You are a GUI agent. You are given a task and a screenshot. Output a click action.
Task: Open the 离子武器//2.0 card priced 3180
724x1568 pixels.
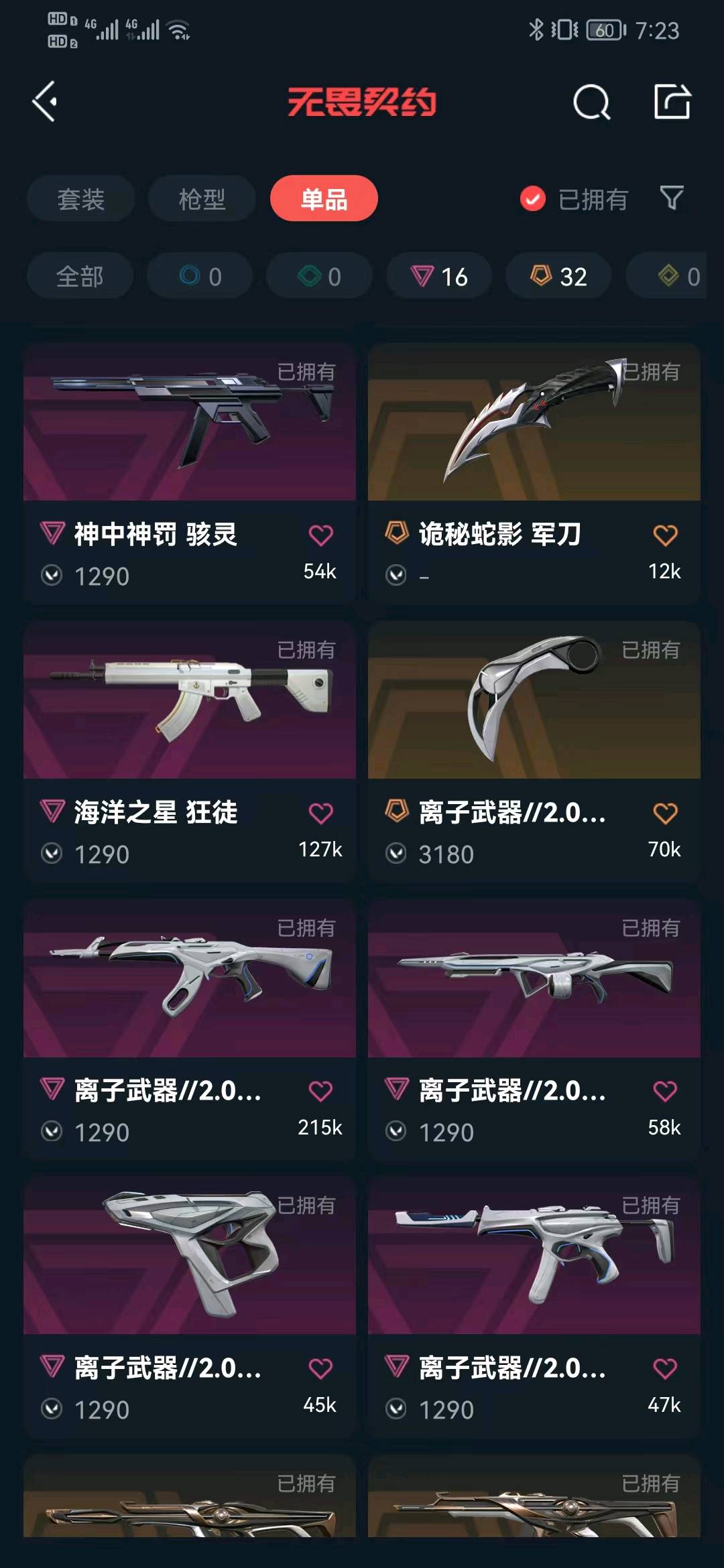(534, 751)
